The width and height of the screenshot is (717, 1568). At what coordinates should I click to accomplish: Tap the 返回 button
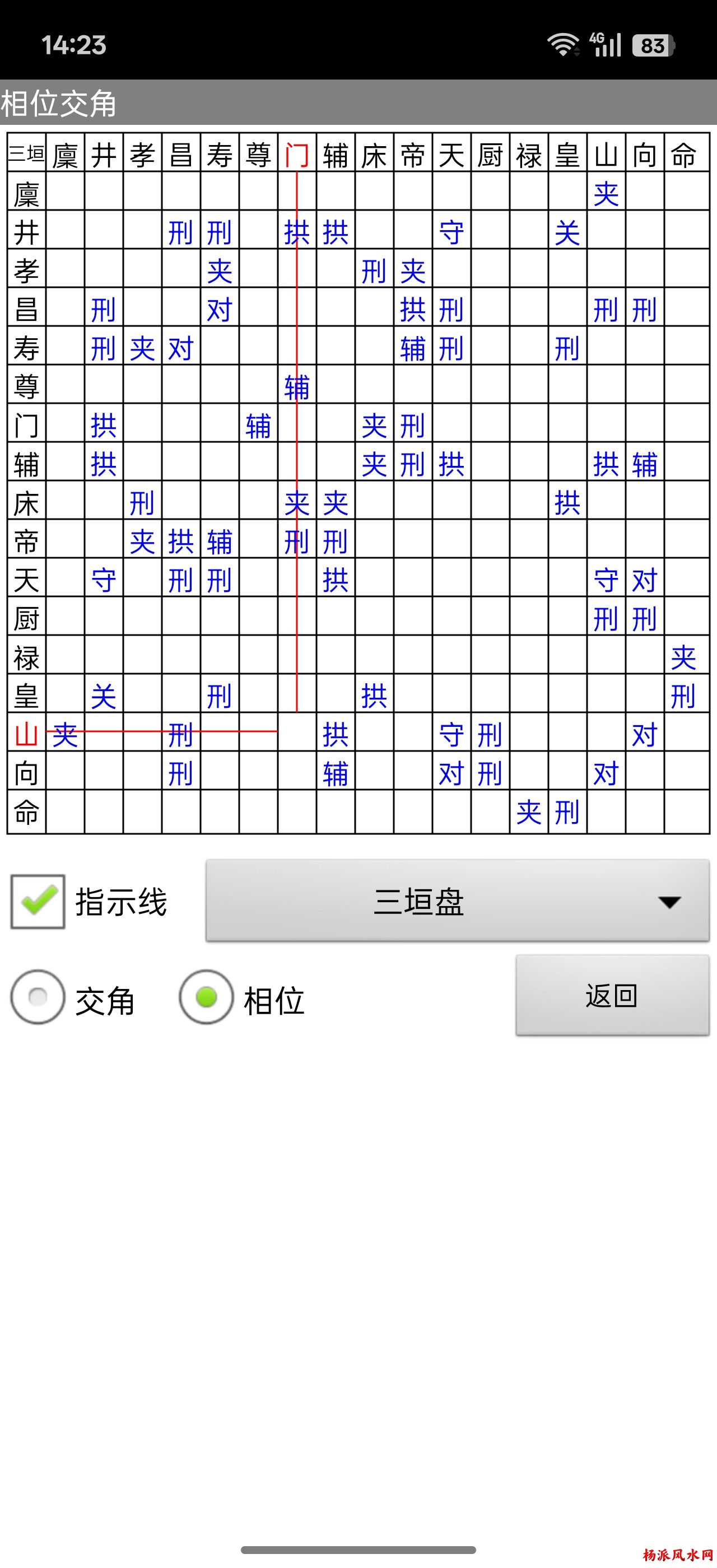pyautogui.click(x=612, y=996)
